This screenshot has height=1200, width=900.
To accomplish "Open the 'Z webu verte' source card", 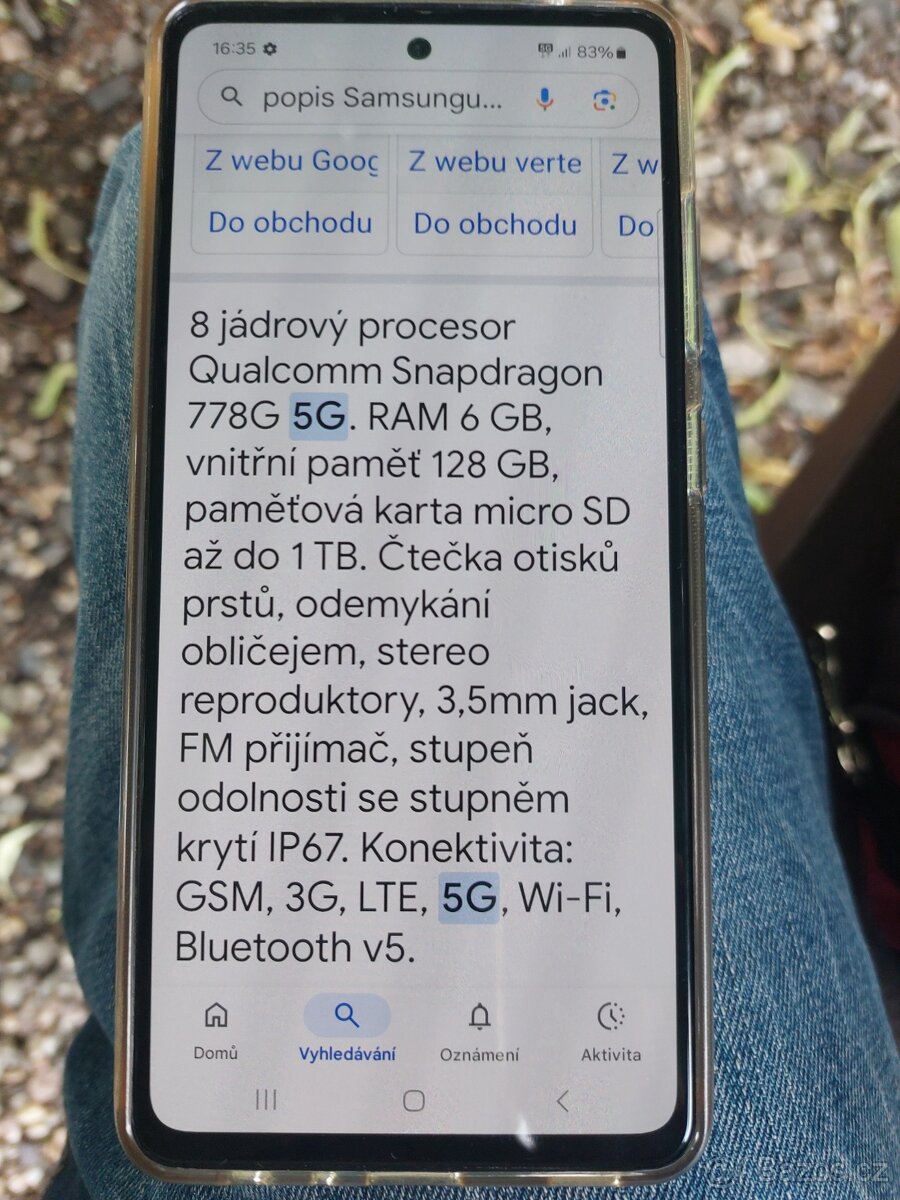I will [x=495, y=163].
